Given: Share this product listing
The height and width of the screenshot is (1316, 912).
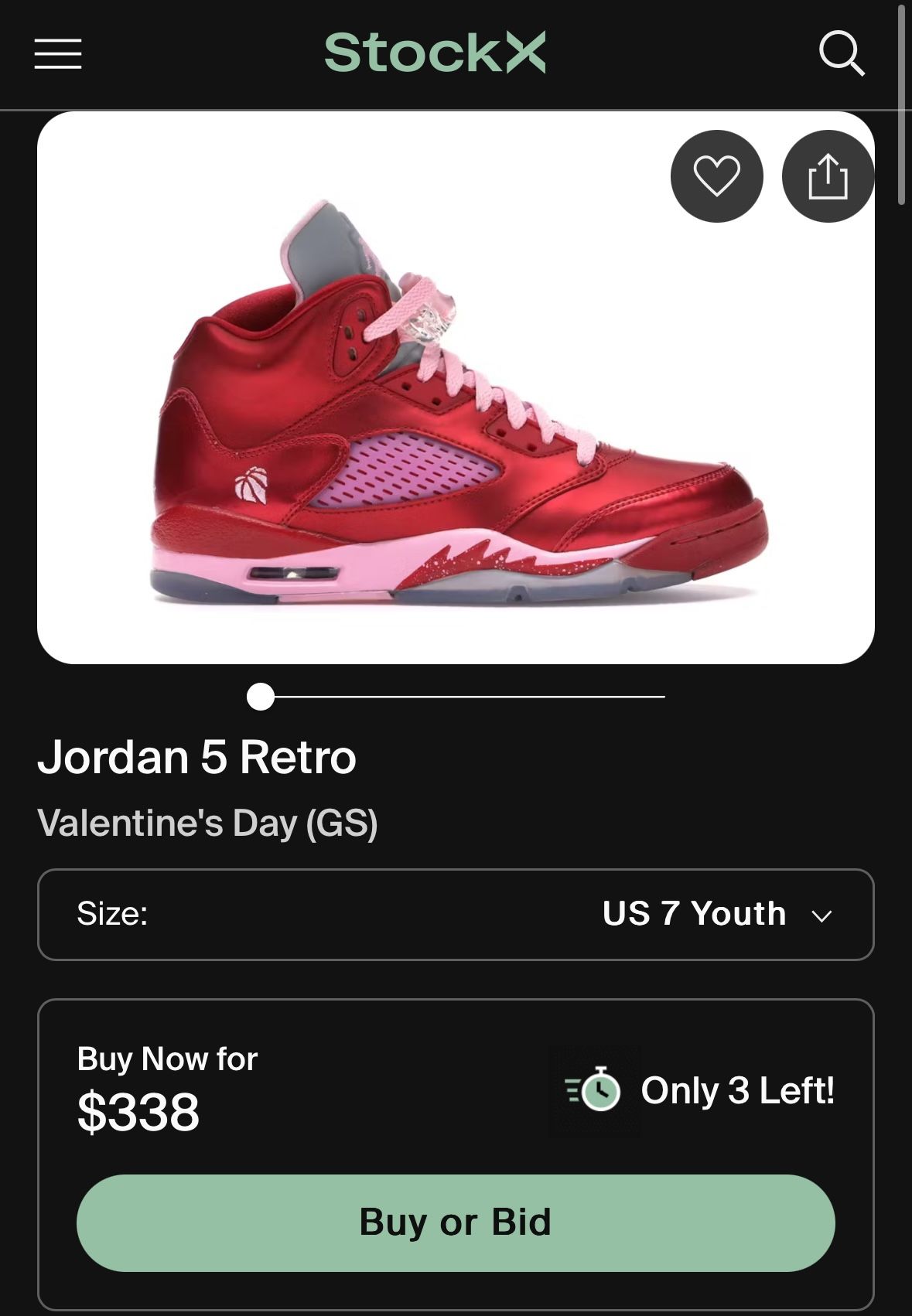Looking at the screenshot, I should pyautogui.click(x=828, y=176).
